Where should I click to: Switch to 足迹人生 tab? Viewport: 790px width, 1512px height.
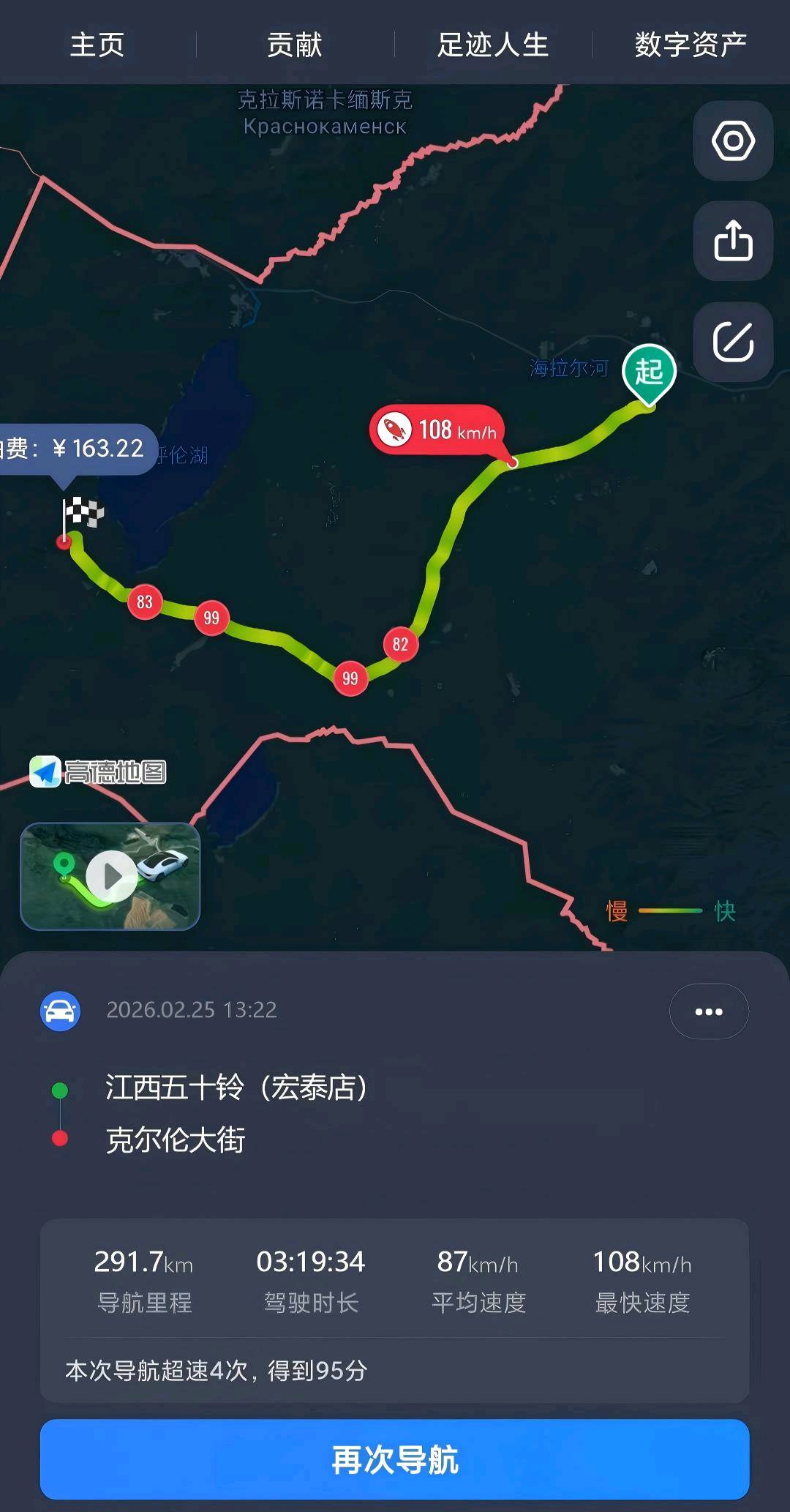[x=492, y=45]
